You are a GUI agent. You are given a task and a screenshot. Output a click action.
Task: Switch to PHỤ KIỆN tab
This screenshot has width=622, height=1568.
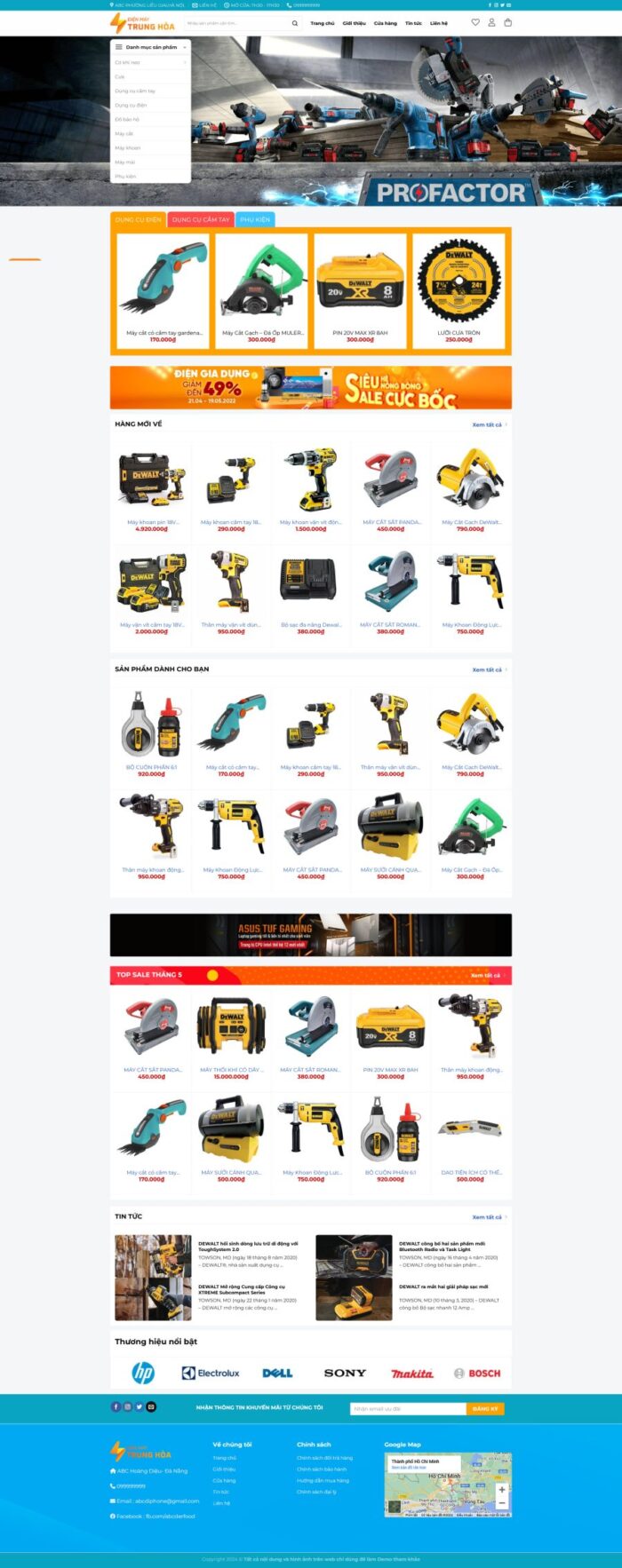[255, 219]
